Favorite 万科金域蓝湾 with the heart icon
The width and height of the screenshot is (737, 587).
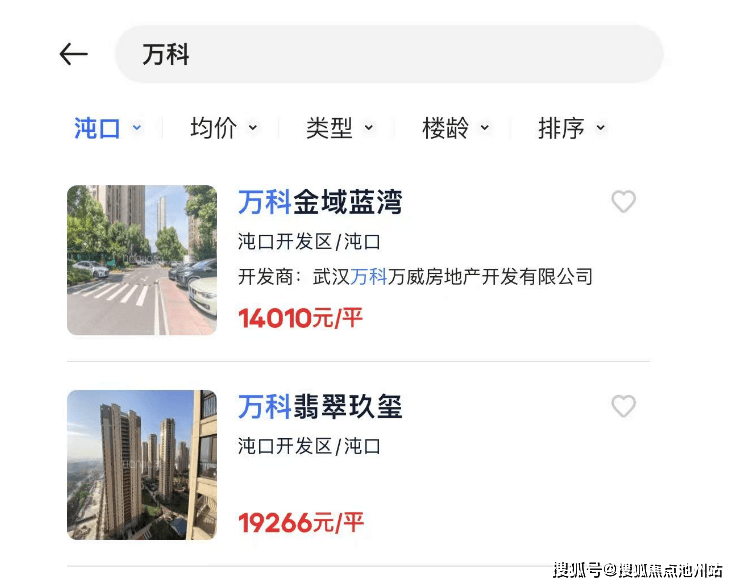(x=623, y=202)
